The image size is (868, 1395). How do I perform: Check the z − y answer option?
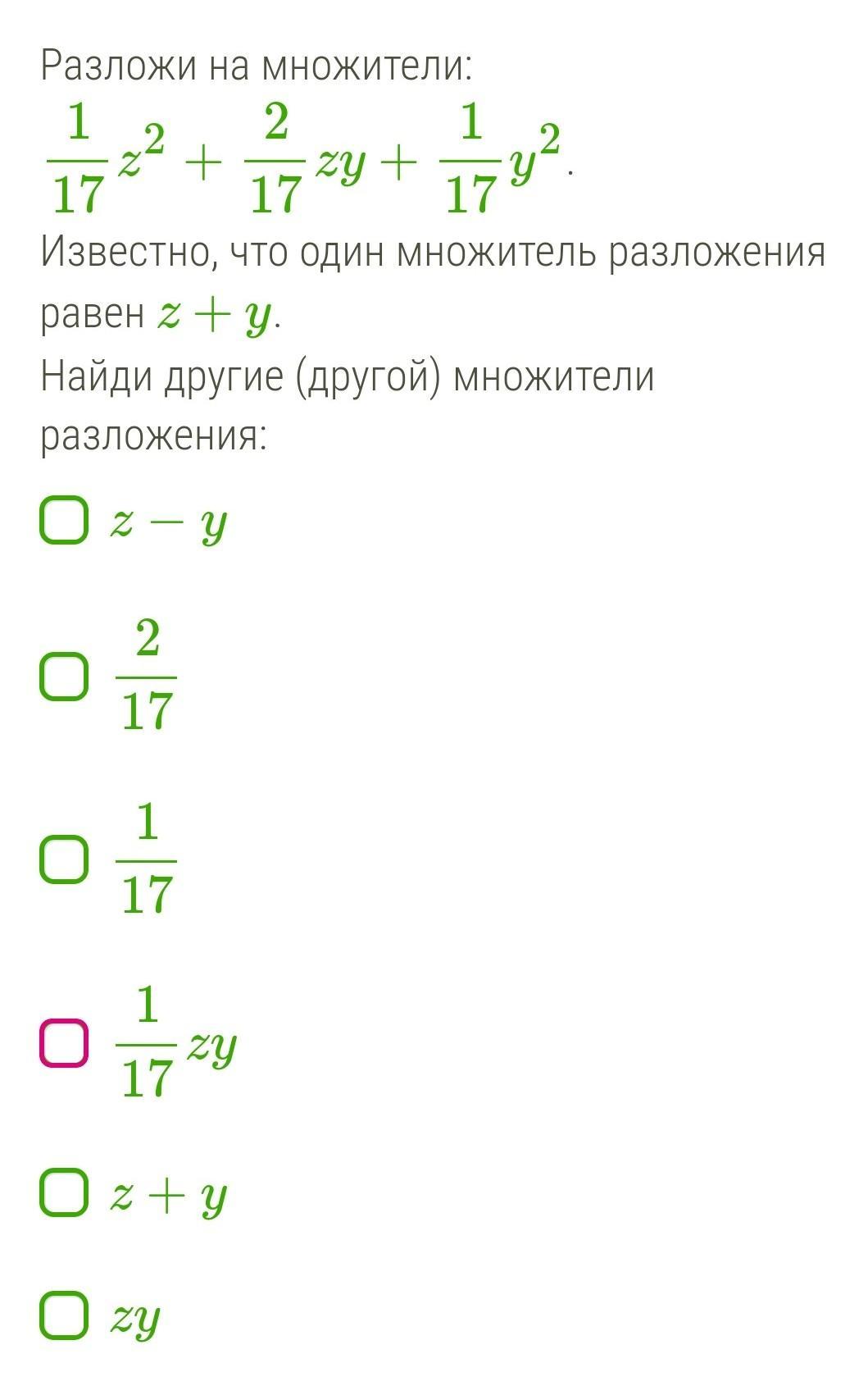(x=63, y=520)
